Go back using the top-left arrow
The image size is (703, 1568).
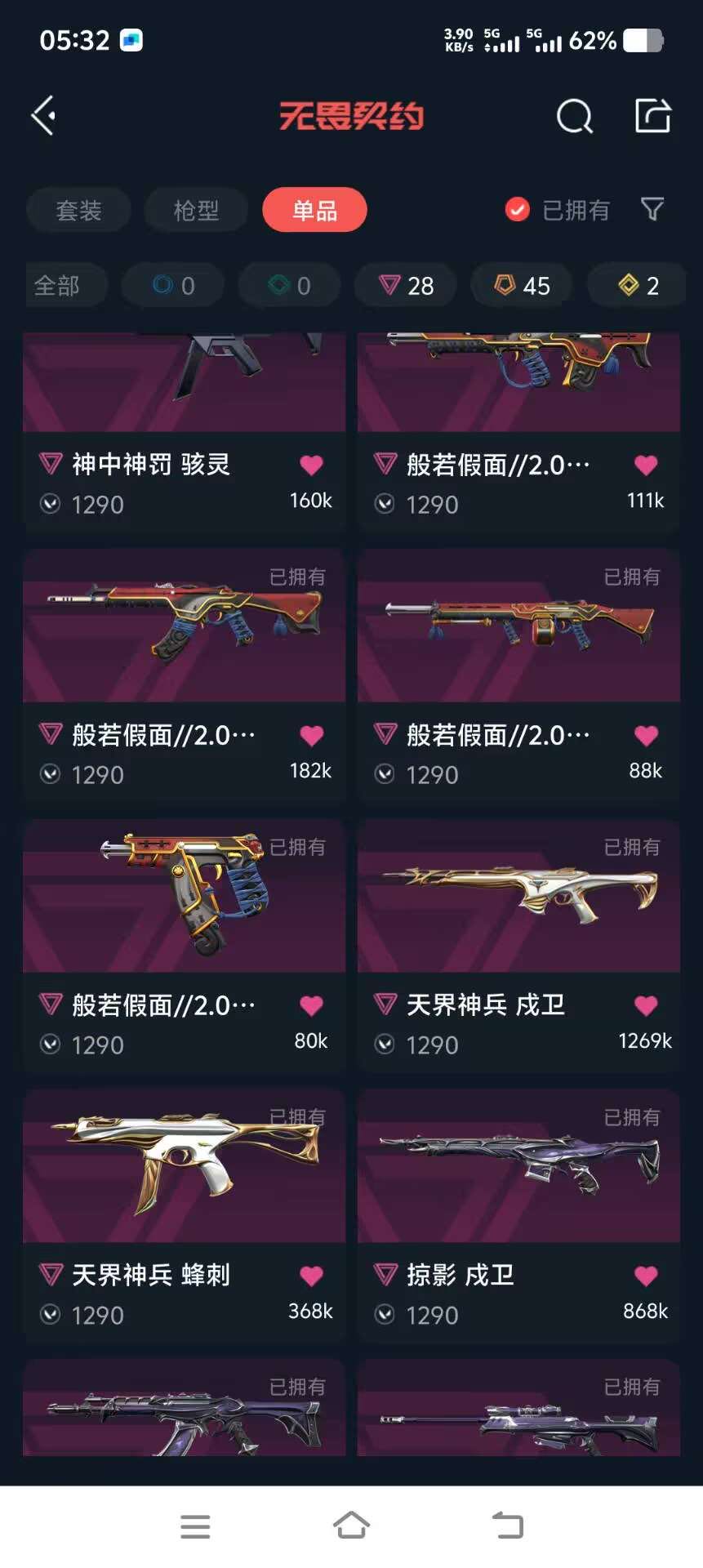click(x=43, y=115)
